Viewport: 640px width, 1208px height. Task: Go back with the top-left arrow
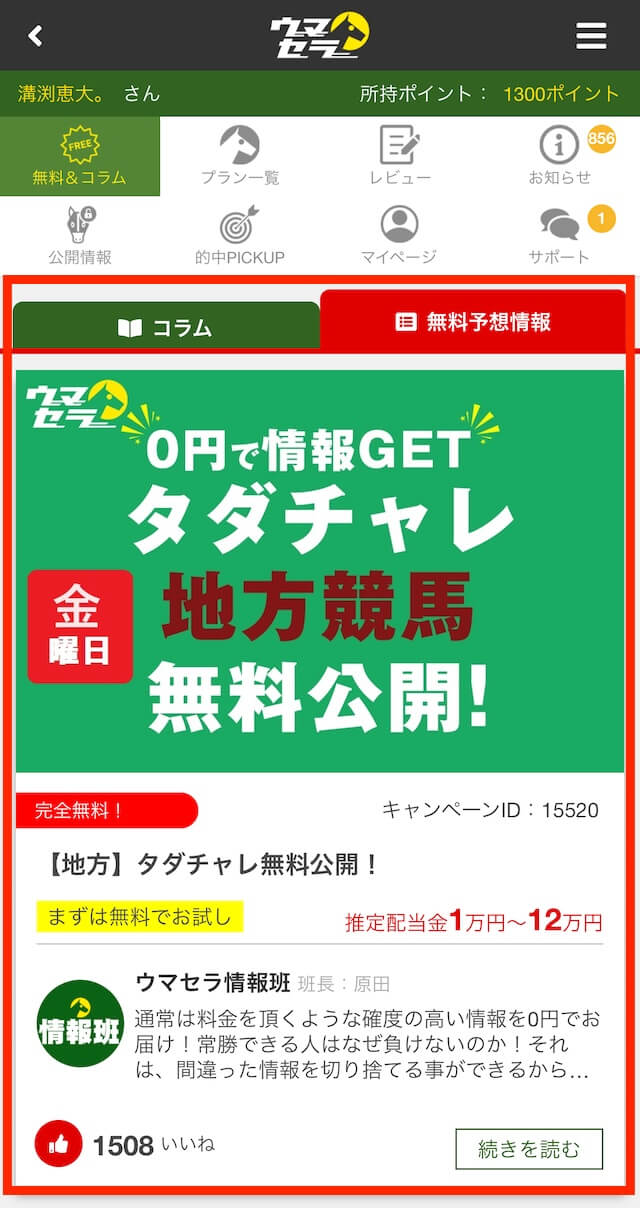[36, 36]
